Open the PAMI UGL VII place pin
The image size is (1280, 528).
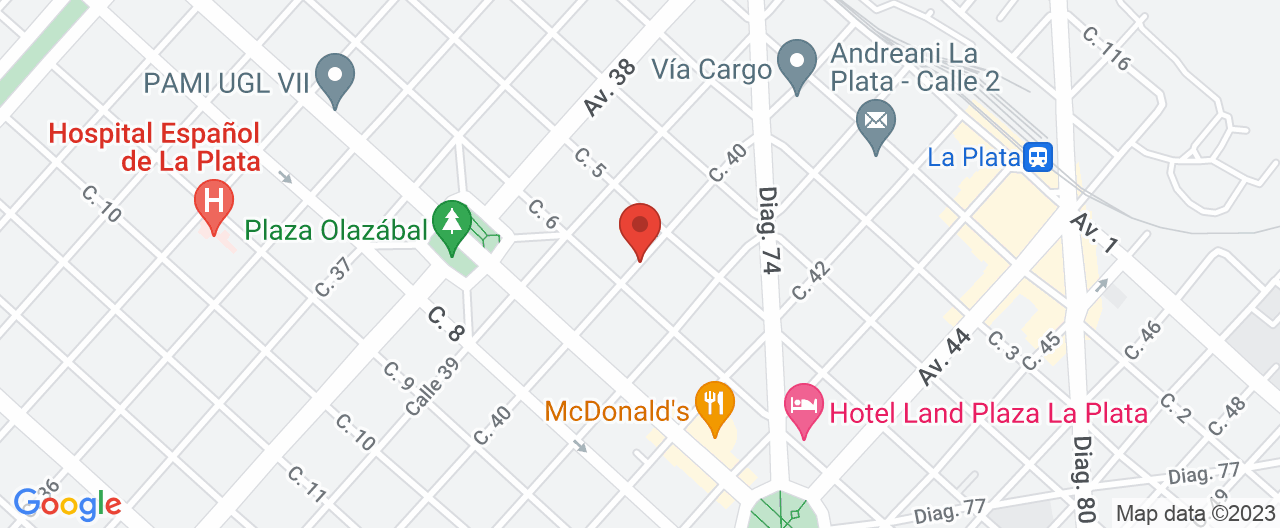[x=335, y=76]
